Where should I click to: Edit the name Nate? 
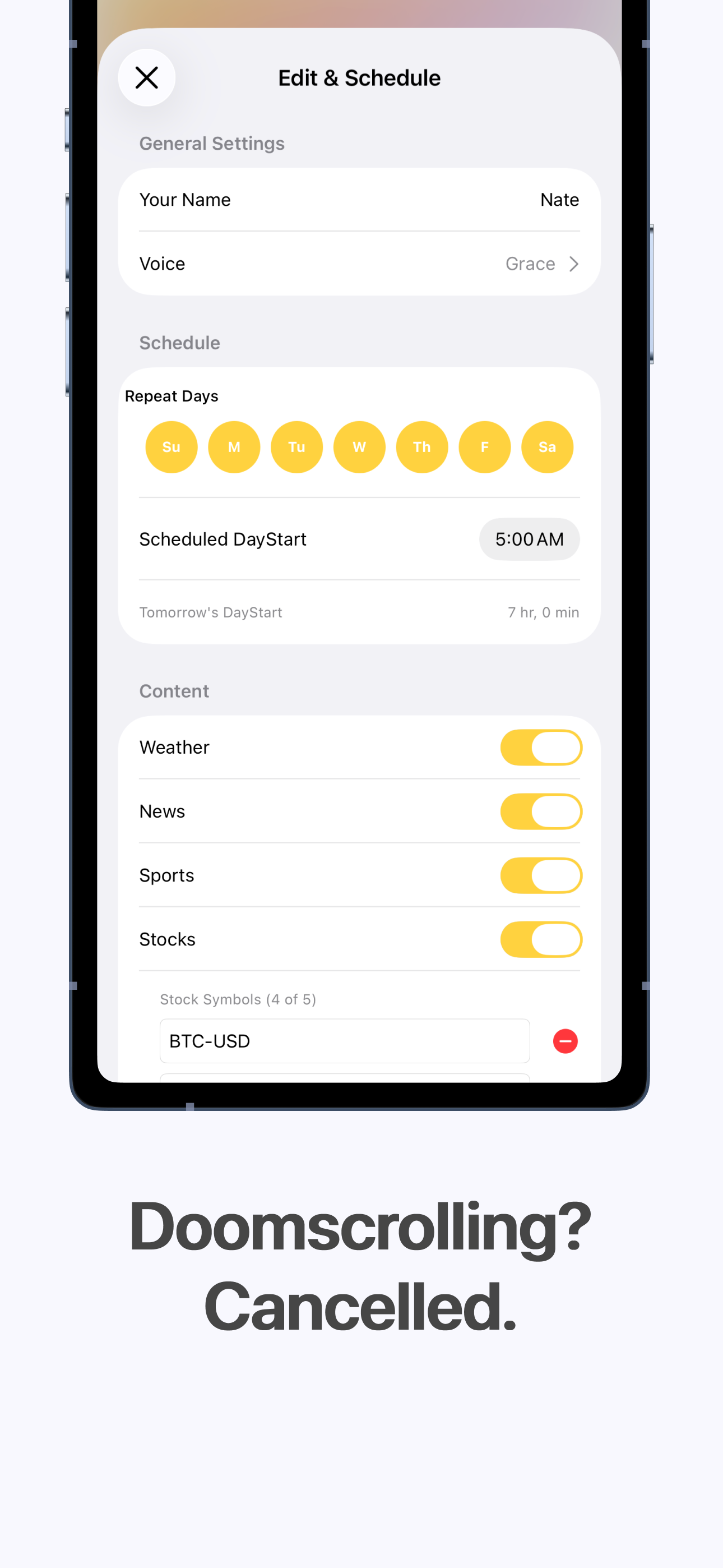[x=559, y=199]
